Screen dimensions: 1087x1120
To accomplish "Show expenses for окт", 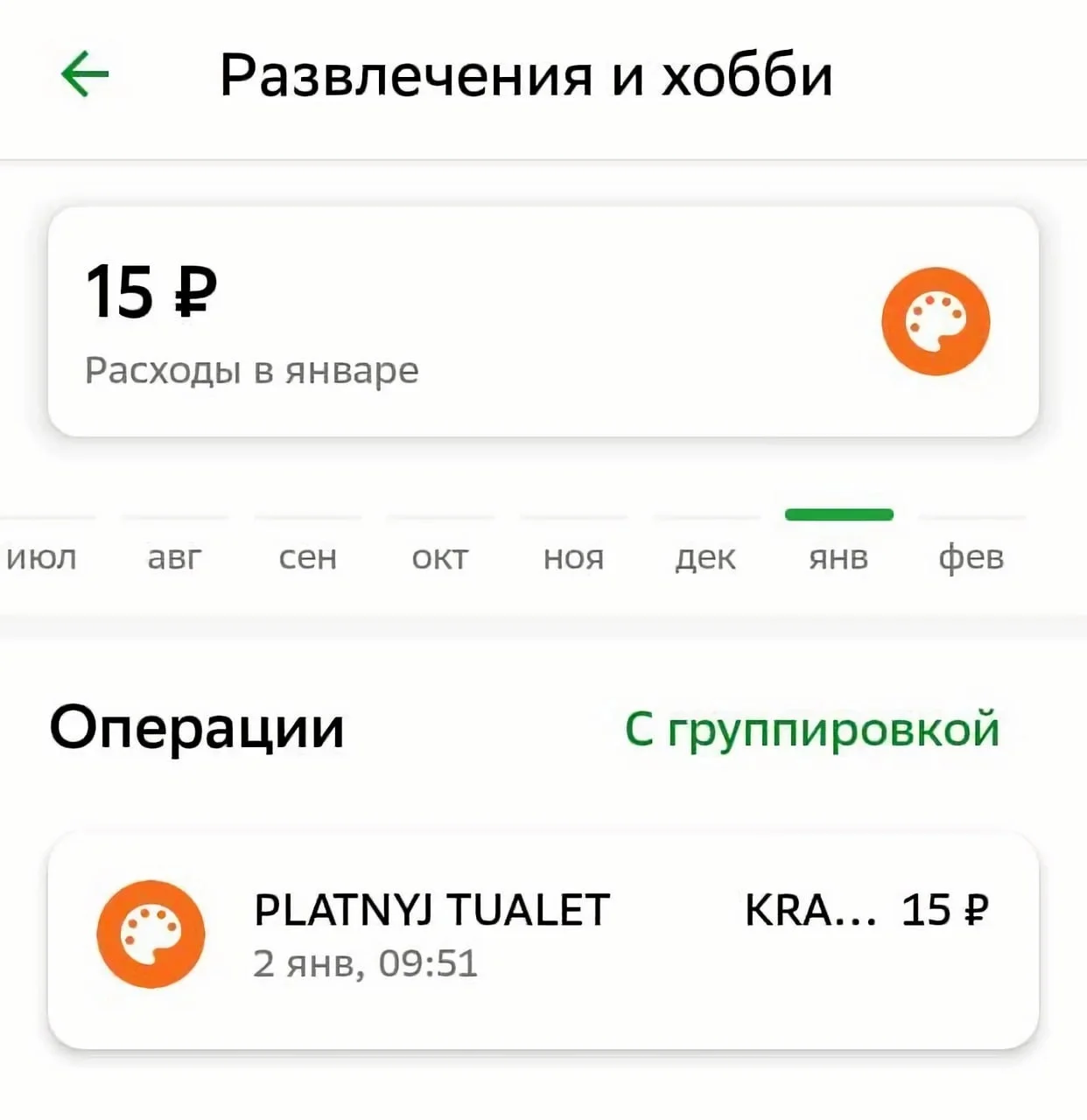I will [x=440, y=556].
